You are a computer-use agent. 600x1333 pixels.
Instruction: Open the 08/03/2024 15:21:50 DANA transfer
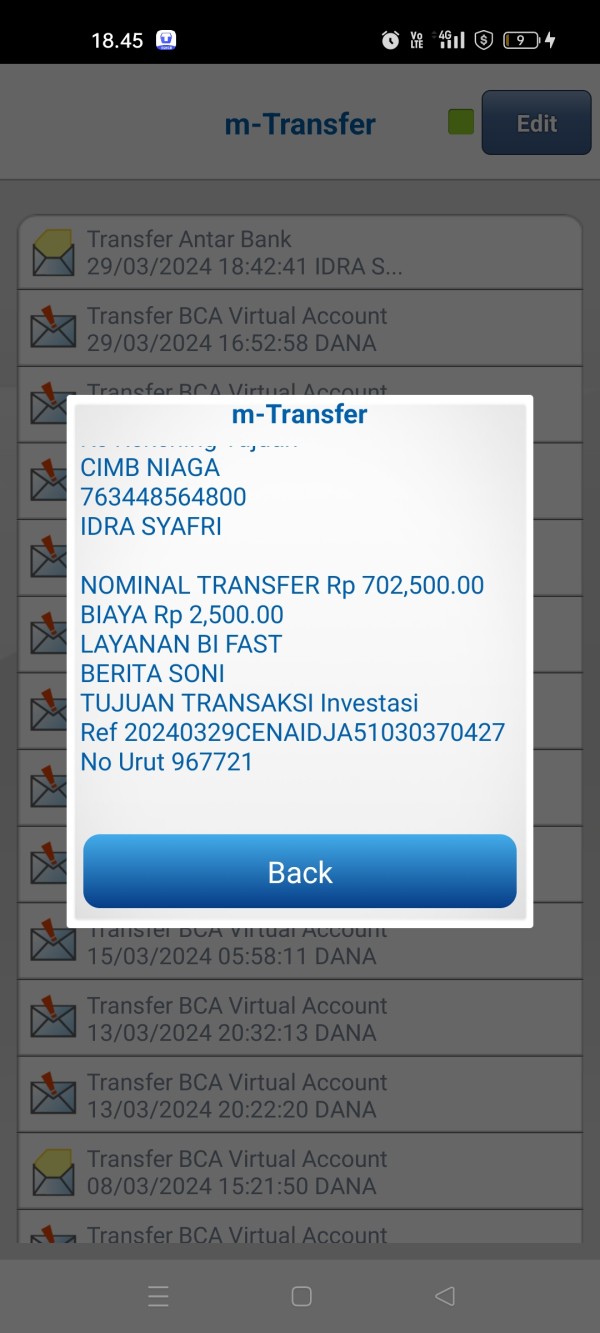click(300, 1172)
